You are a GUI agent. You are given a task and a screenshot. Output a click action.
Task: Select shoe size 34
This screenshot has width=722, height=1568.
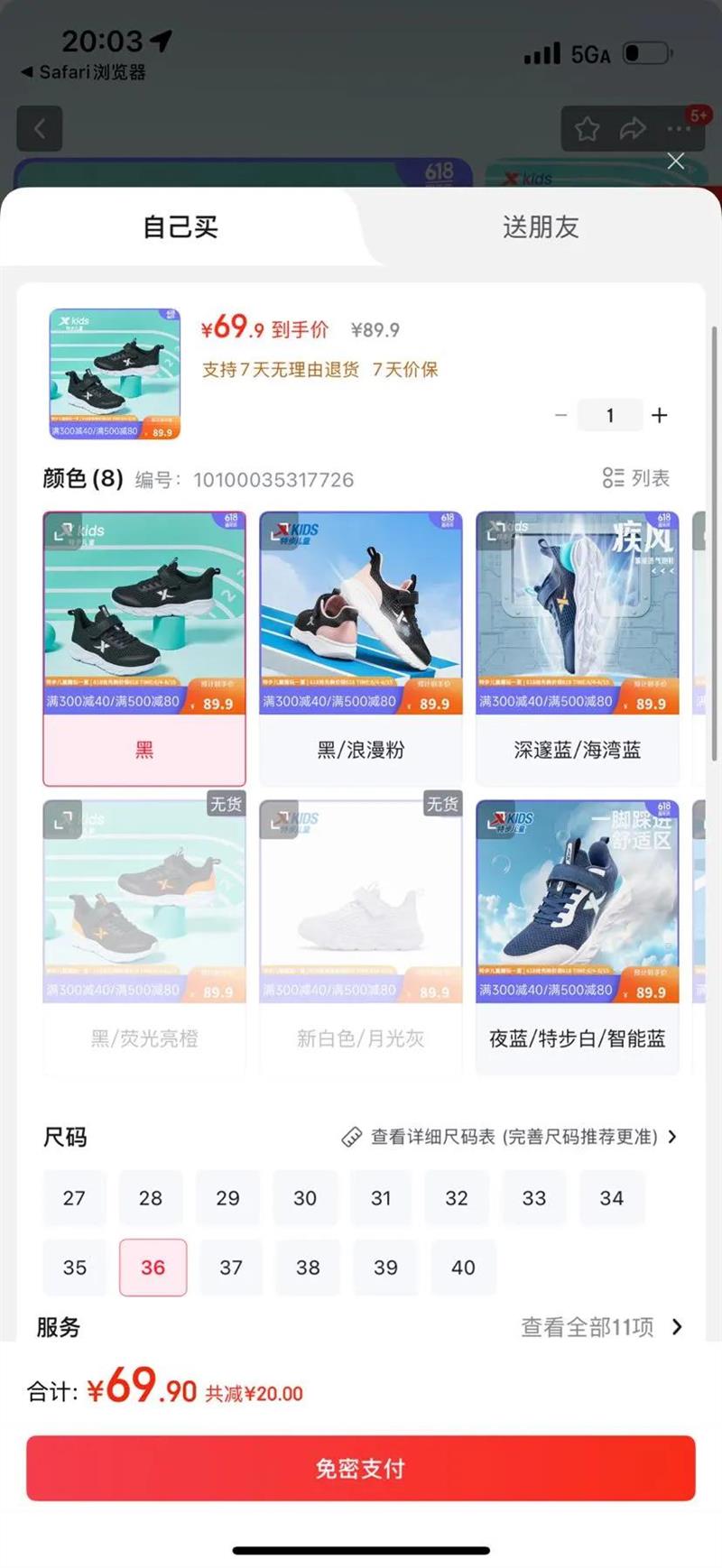pos(611,1198)
